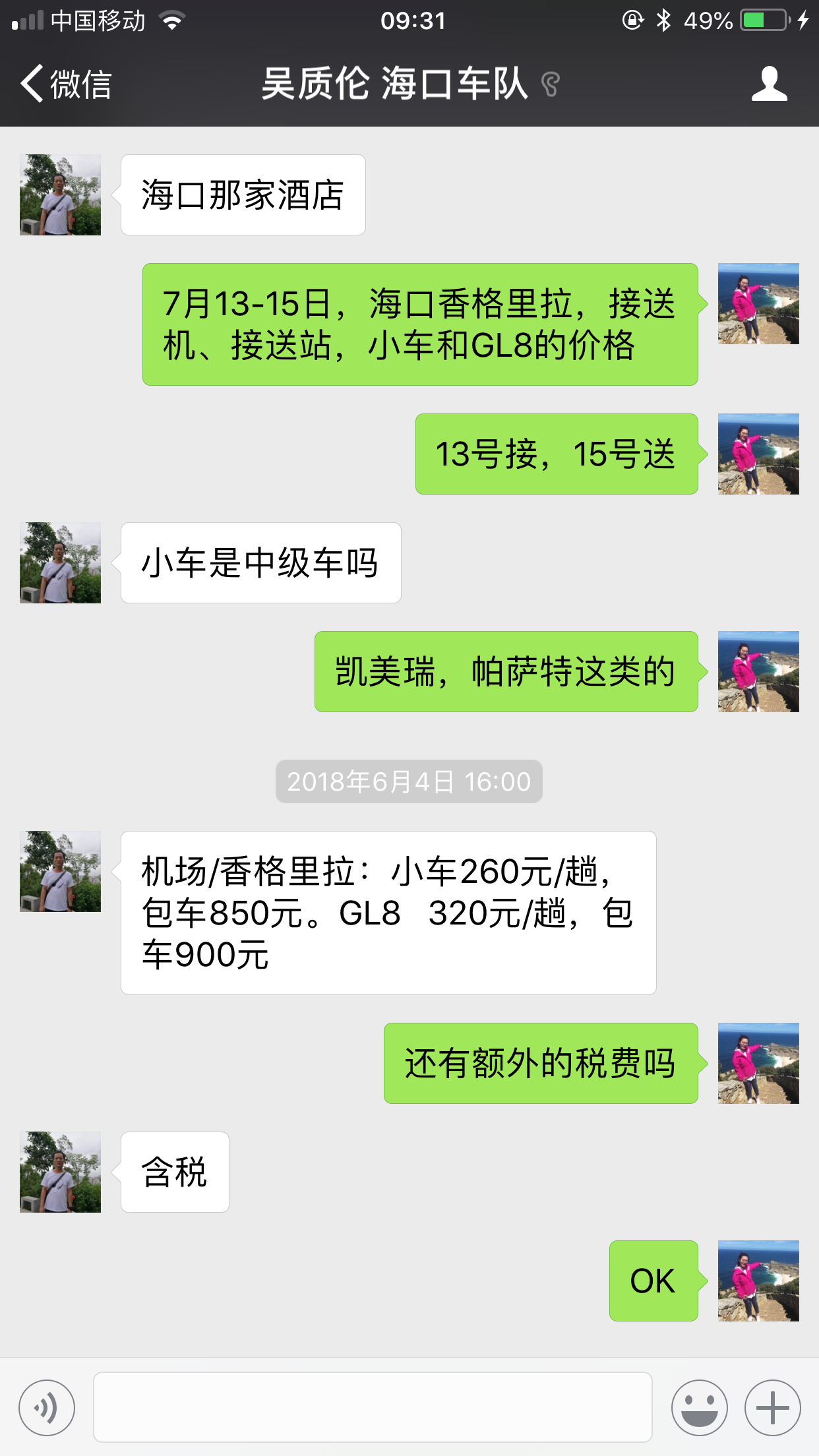Open contact avatar beside 海口那家酒店
The image size is (819, 1456).
pos(61,195)
